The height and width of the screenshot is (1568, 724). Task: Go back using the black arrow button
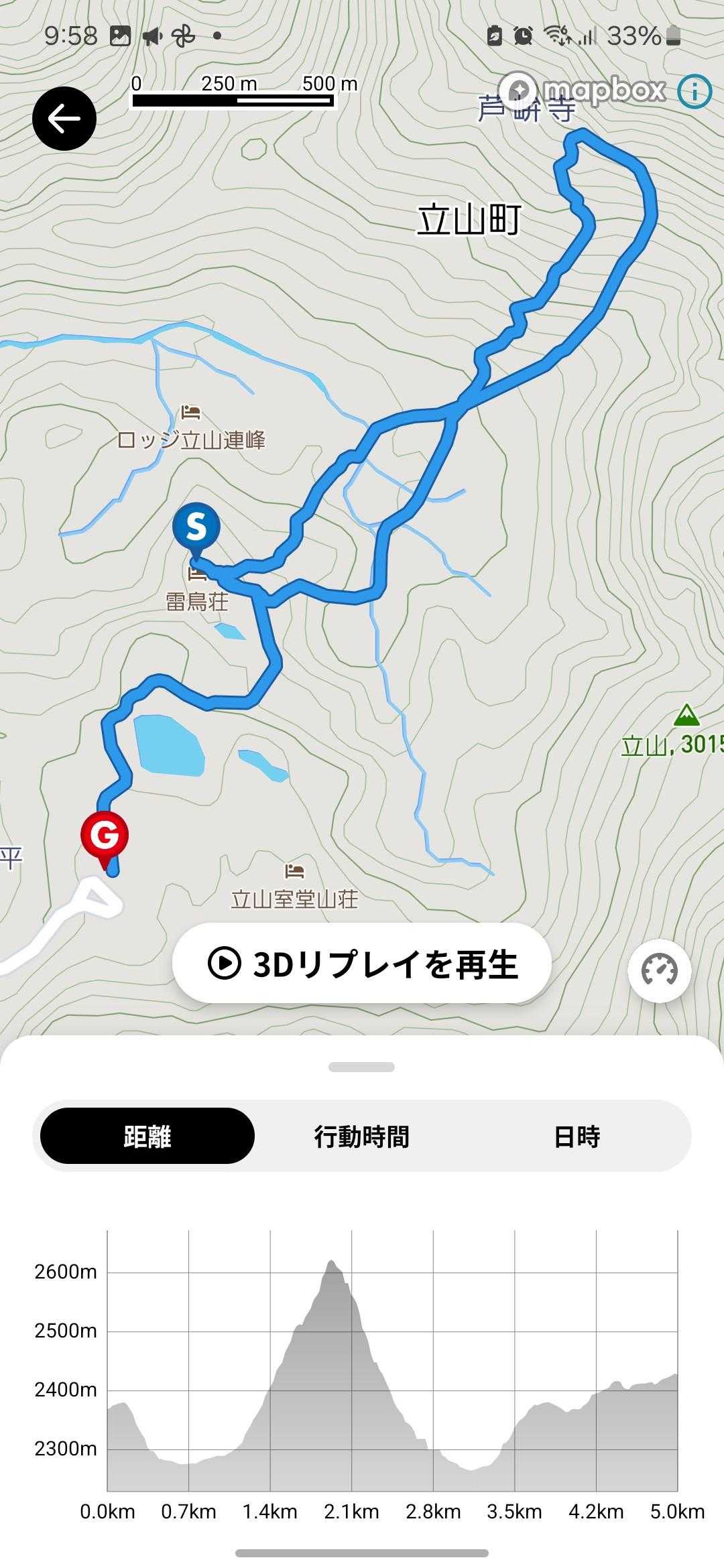[64, 119]
